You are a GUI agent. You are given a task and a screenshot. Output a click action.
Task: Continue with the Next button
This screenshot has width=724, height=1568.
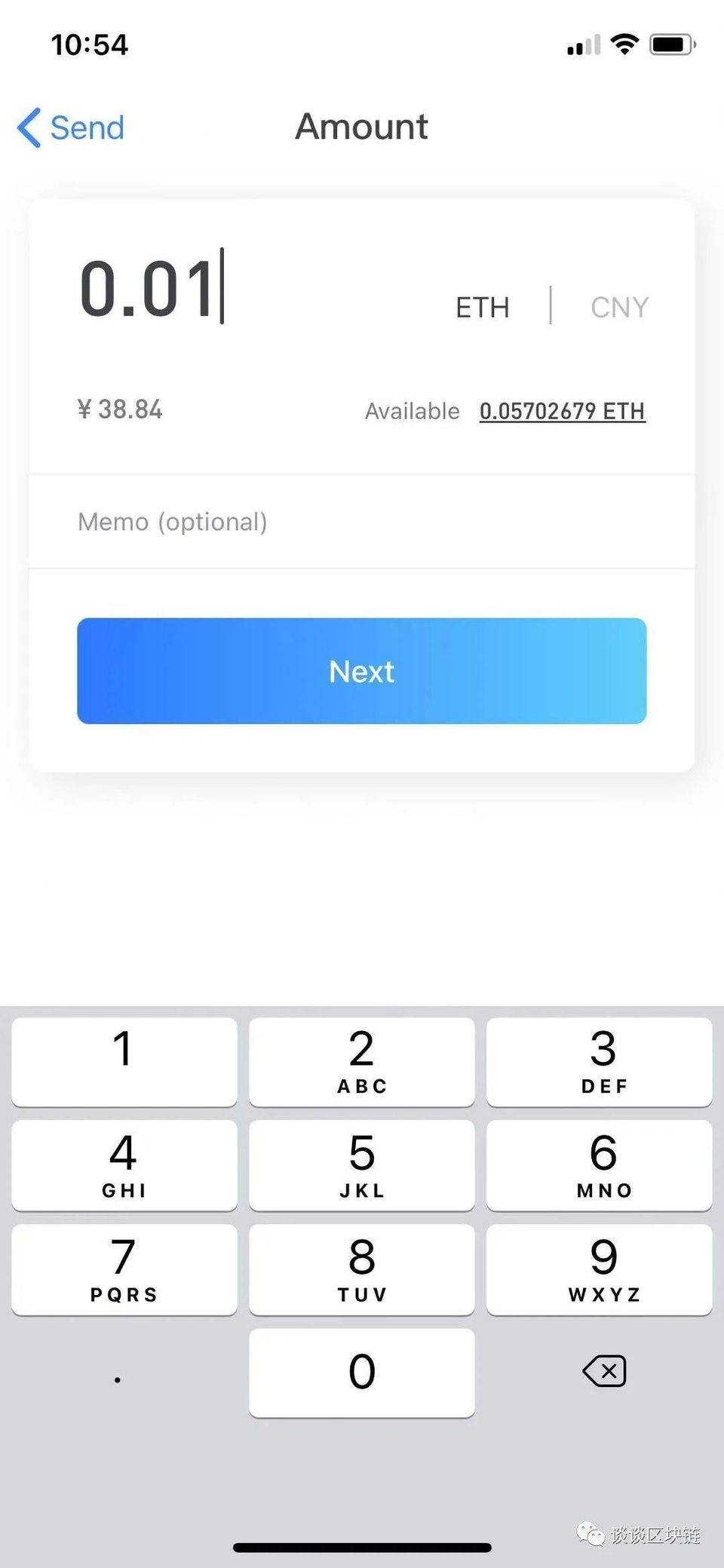(x=361, y=670)
